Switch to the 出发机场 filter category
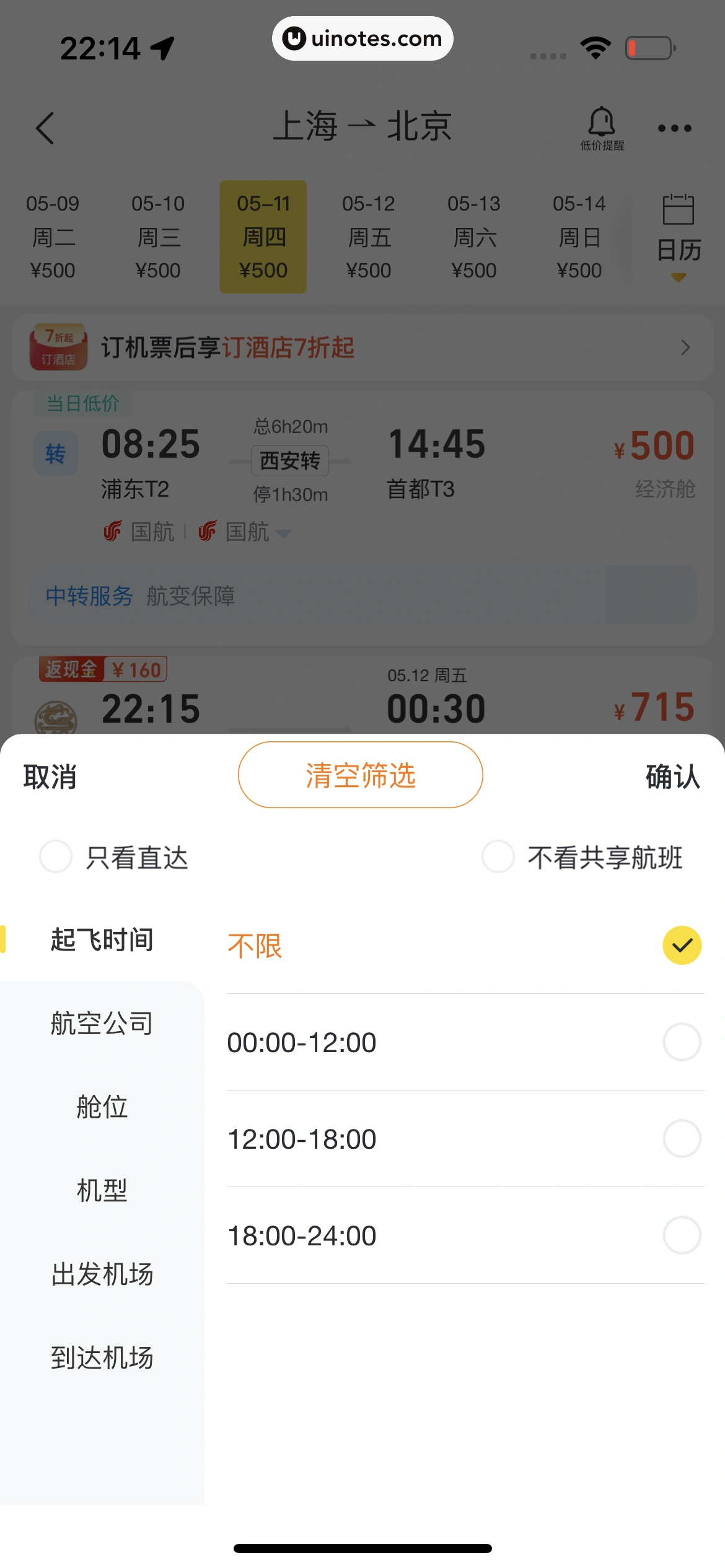The image size is (725, 1568). pos(102,1274)
